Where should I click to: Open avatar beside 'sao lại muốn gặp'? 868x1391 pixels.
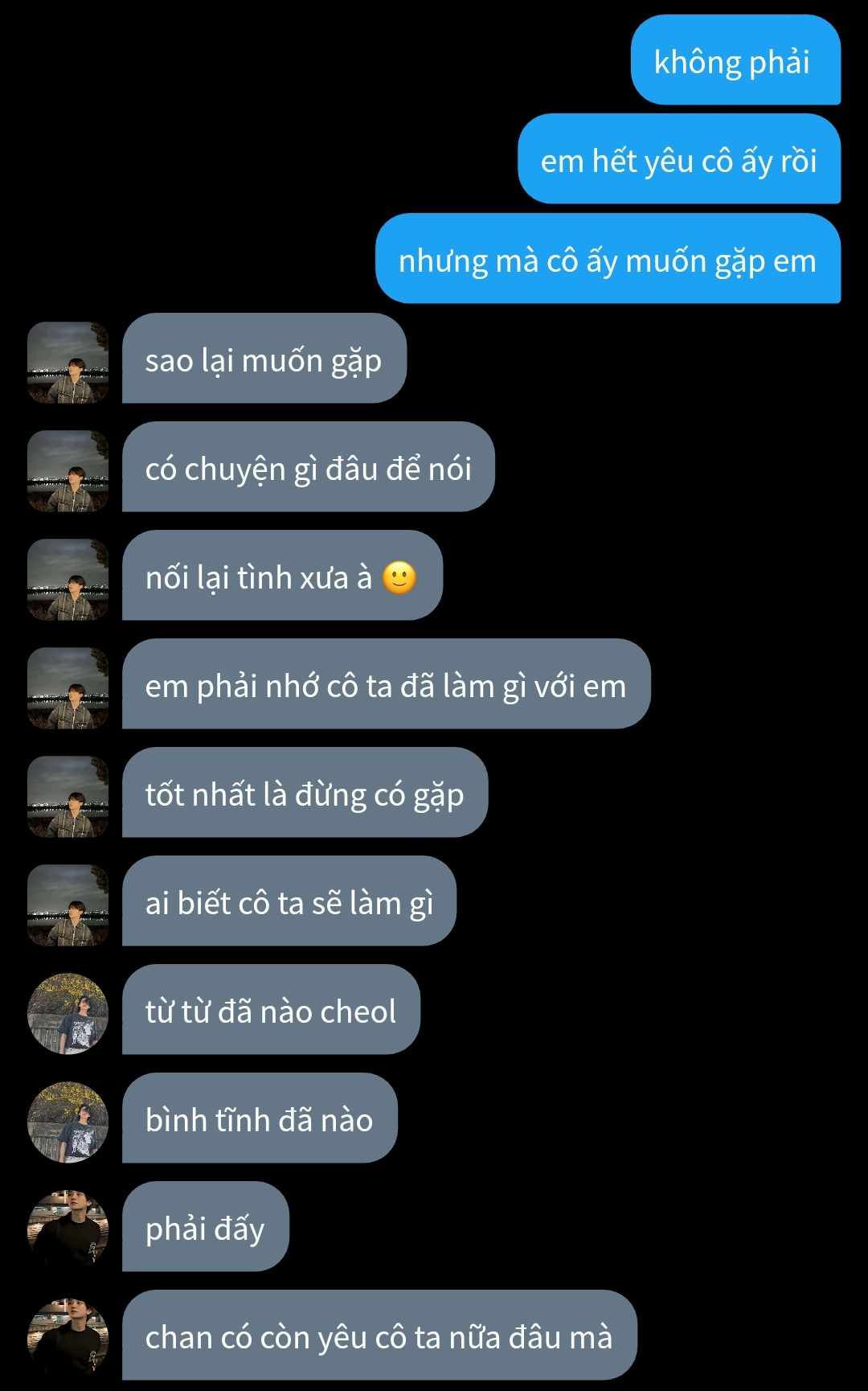coord(68,362)
